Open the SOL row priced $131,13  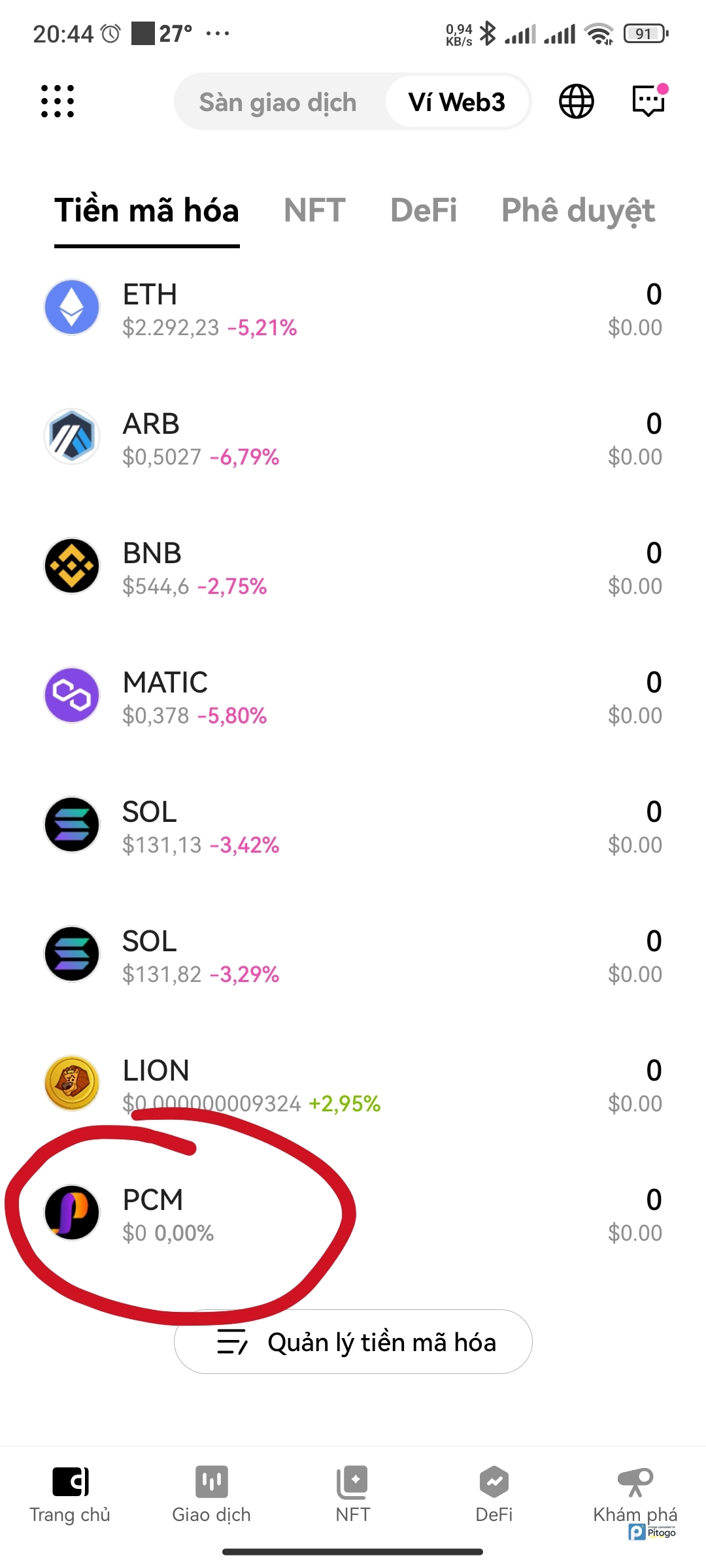click(353, 826)
